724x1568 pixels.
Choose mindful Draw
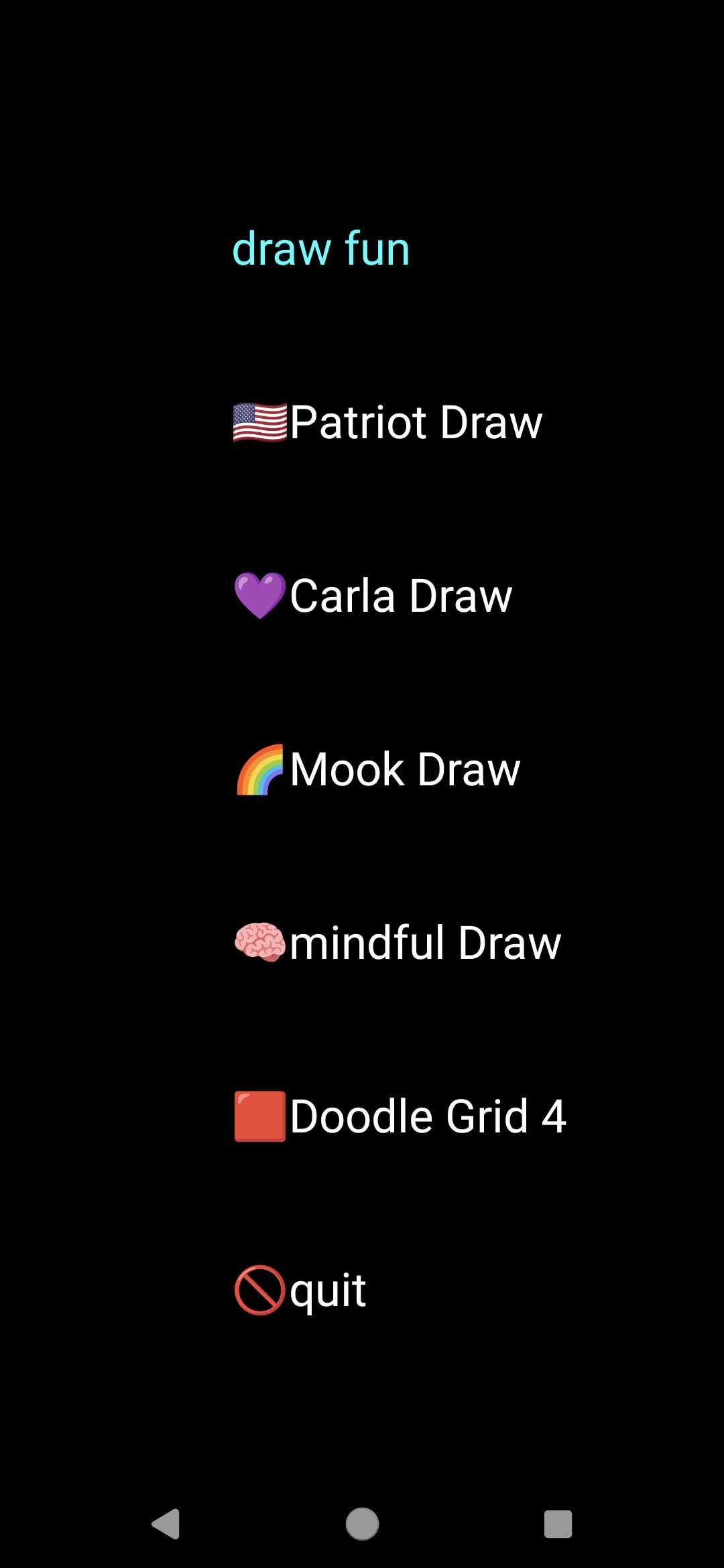397,942
